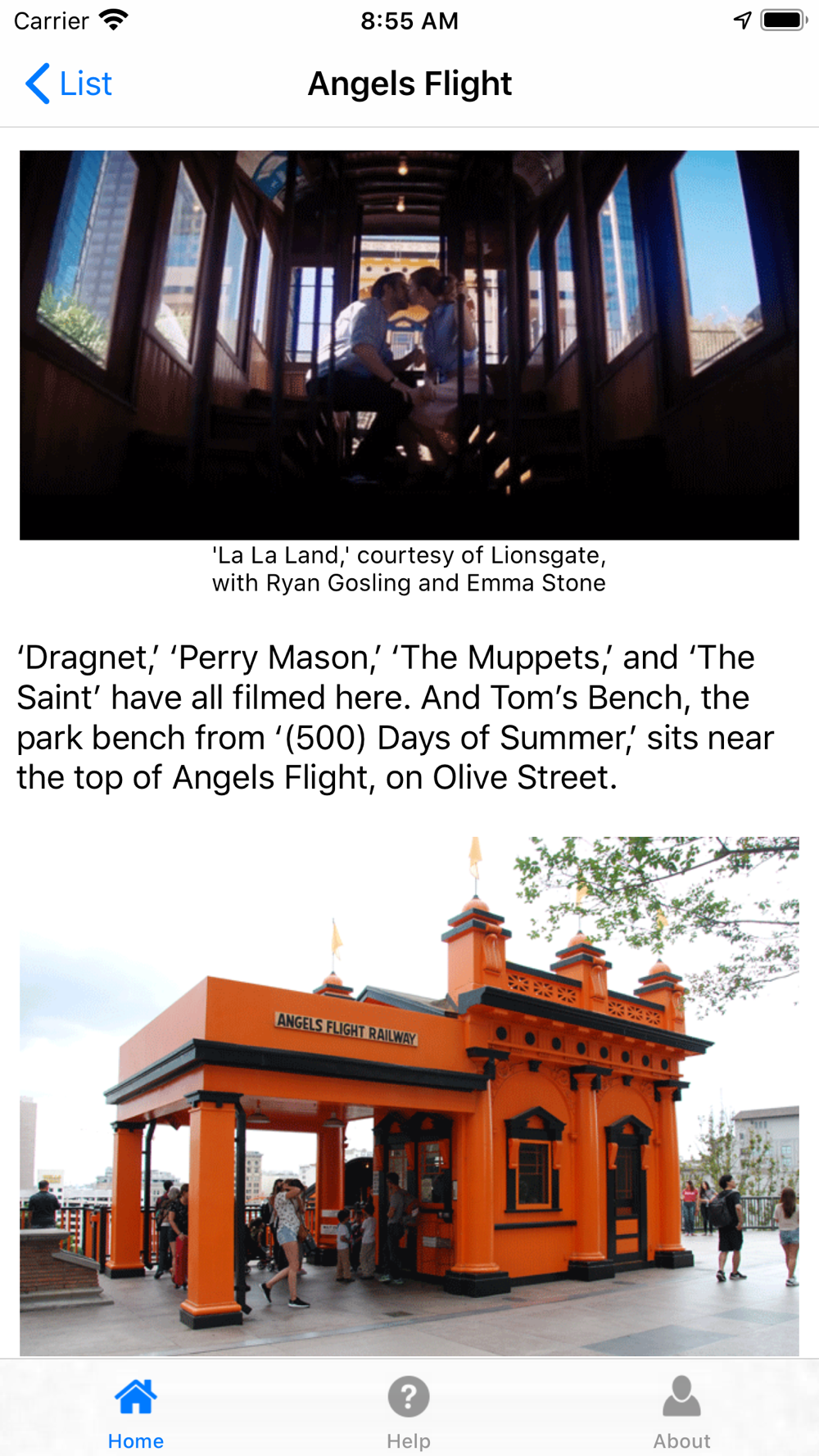
Task: Switch to the Home tab
Action: (x=136, y=1413)
